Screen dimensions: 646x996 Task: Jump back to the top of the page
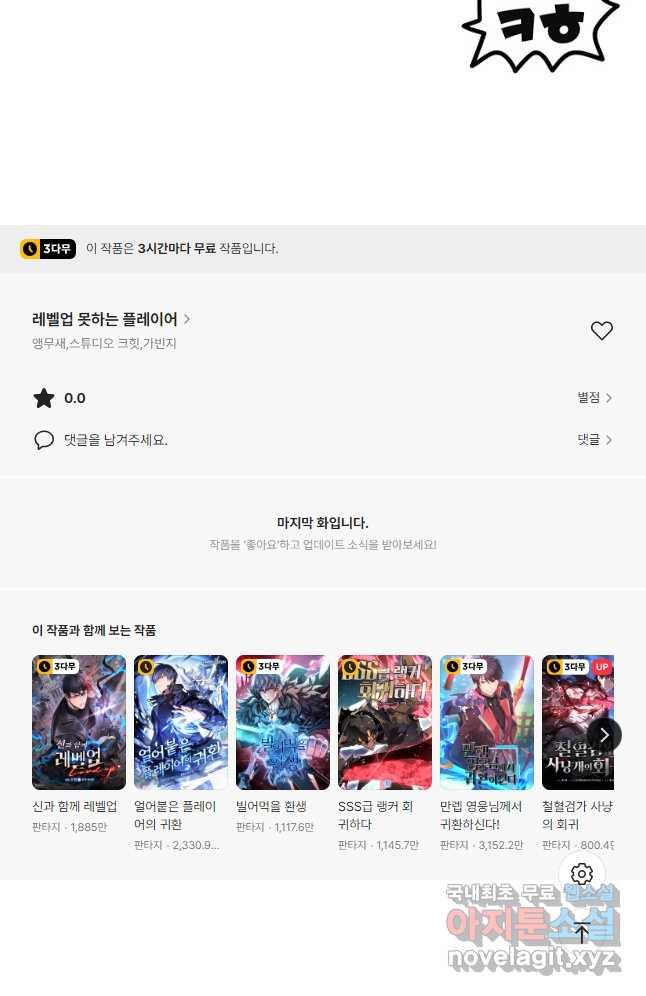(582, 933)
